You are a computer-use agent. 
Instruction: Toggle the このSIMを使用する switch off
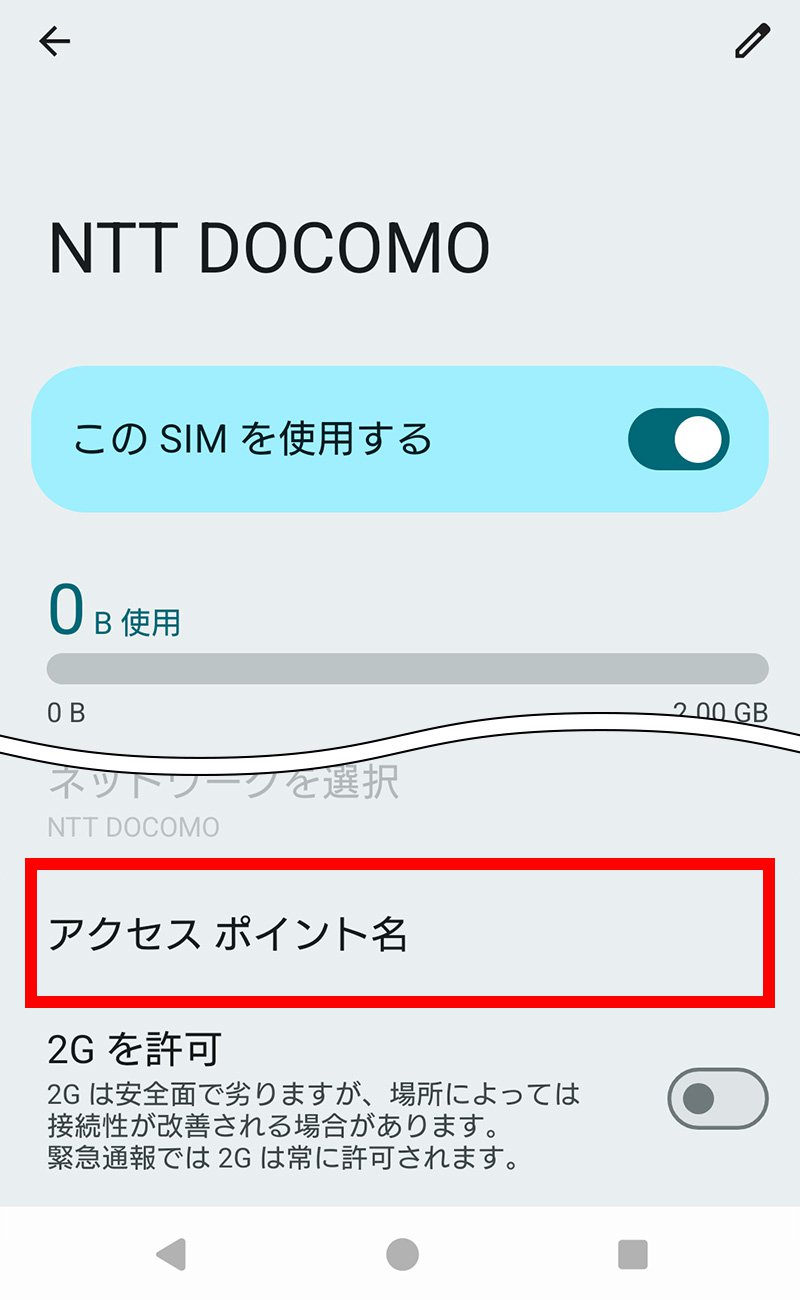click(x=679, y=439)
